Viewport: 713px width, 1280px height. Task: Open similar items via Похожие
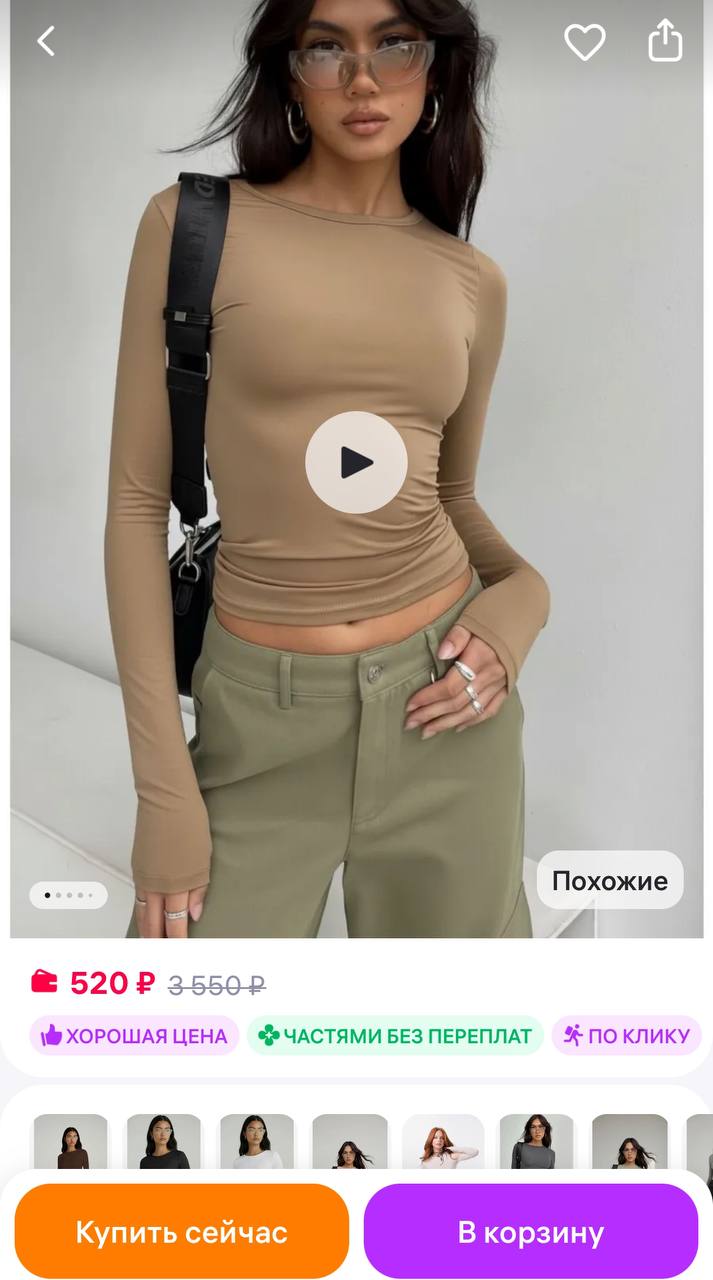coord(609,880)
